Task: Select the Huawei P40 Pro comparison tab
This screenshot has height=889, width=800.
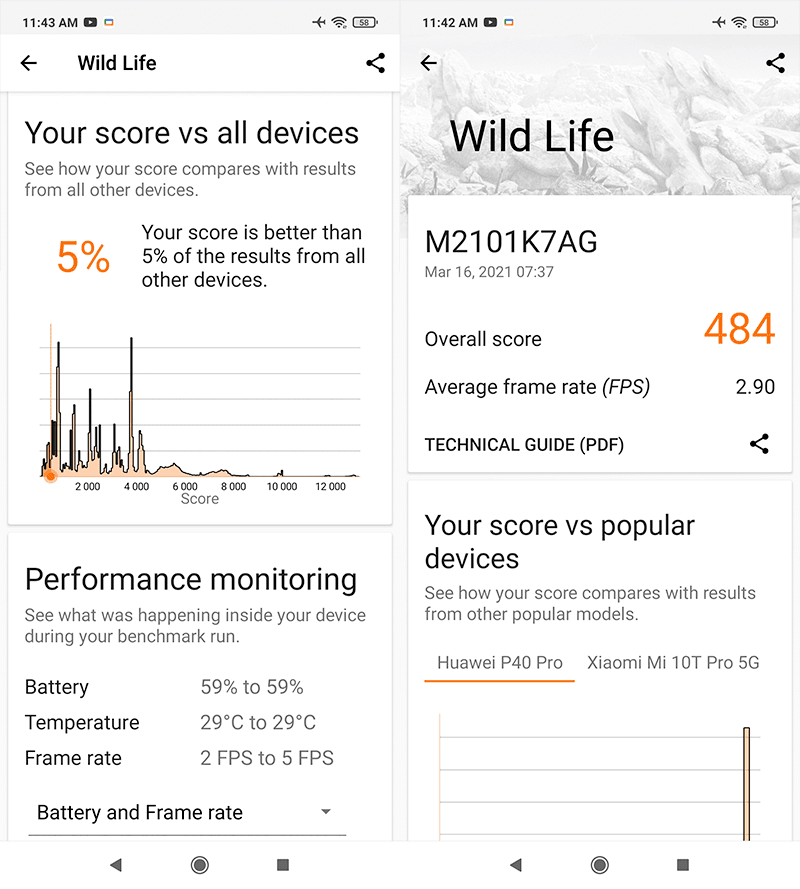Action: (x=499, y=662)
